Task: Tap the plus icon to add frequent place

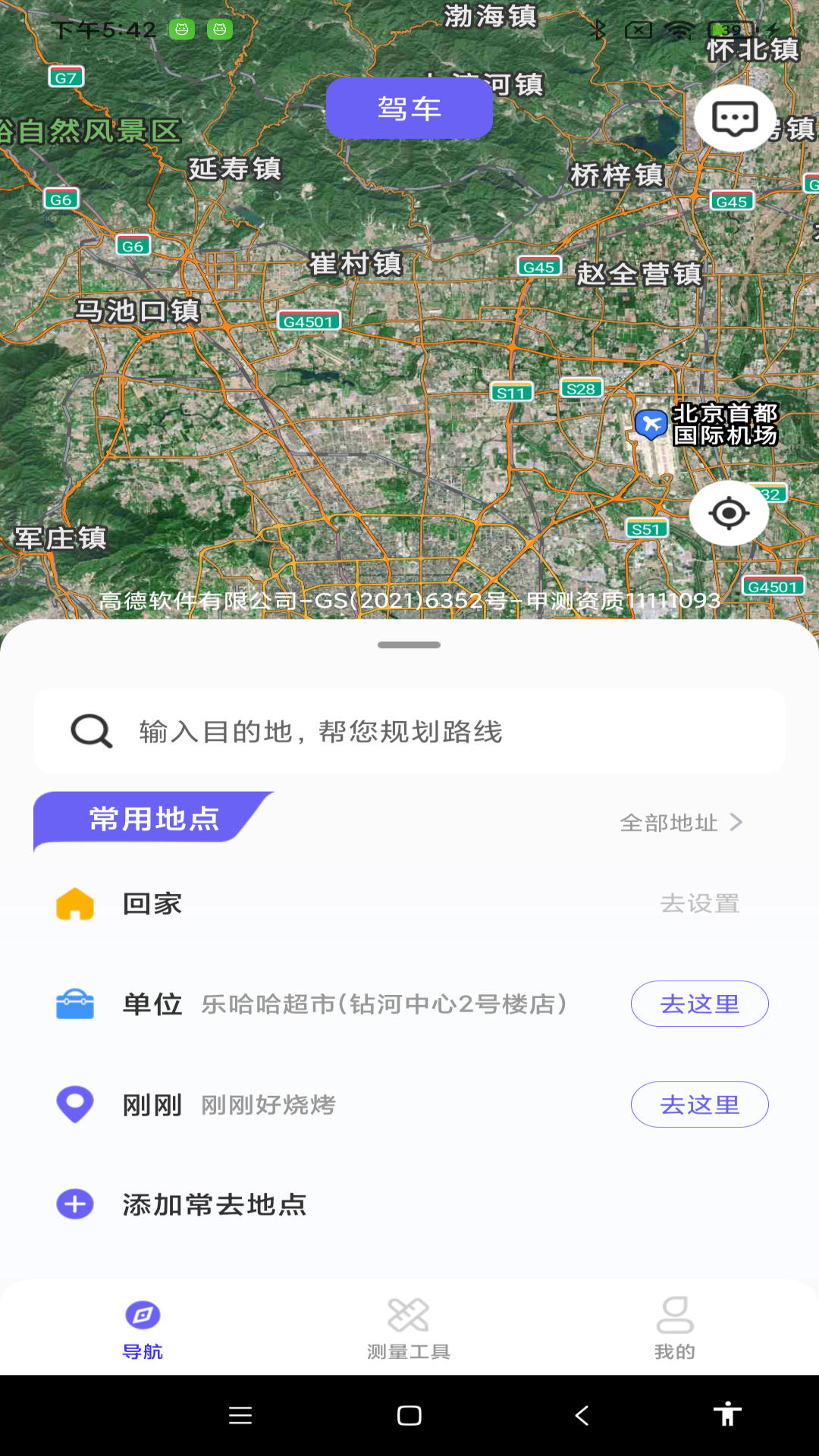Action: [x=74, y=1205]
